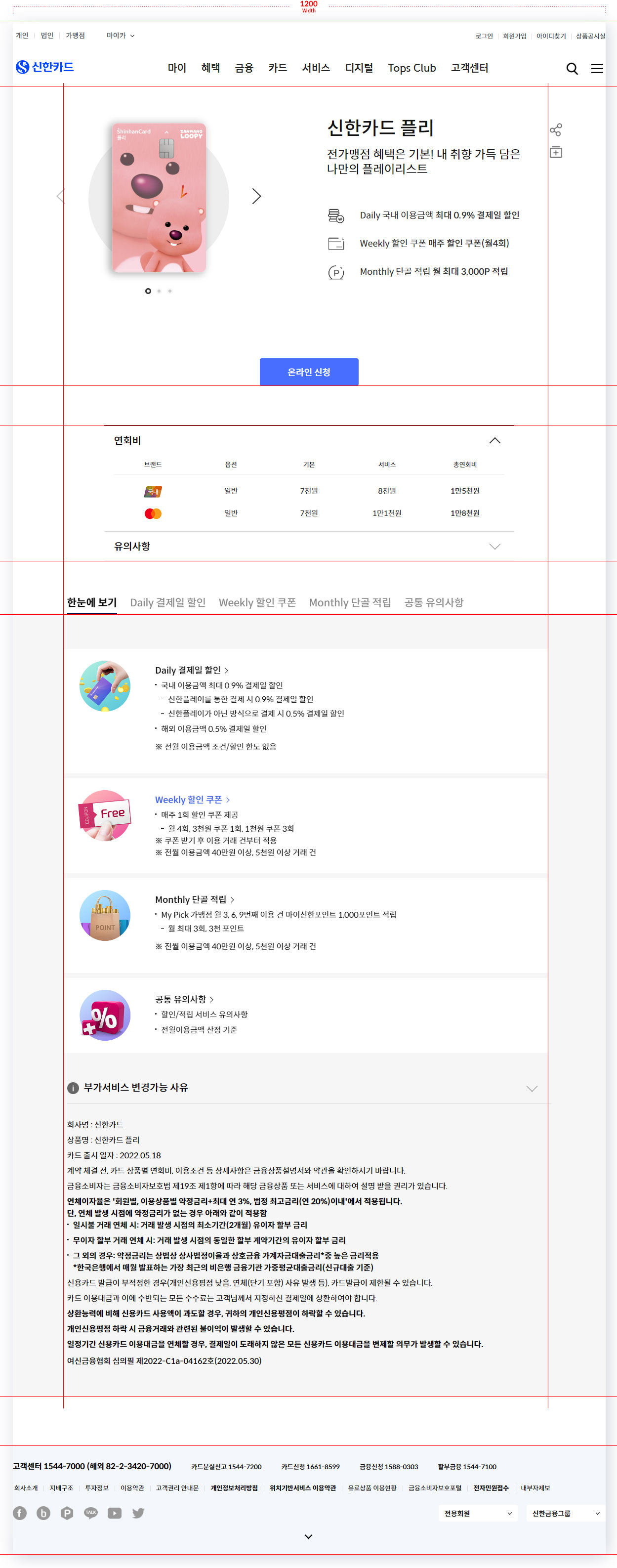
Task: Open the 고객센터 menu
Action: (468, 68)
